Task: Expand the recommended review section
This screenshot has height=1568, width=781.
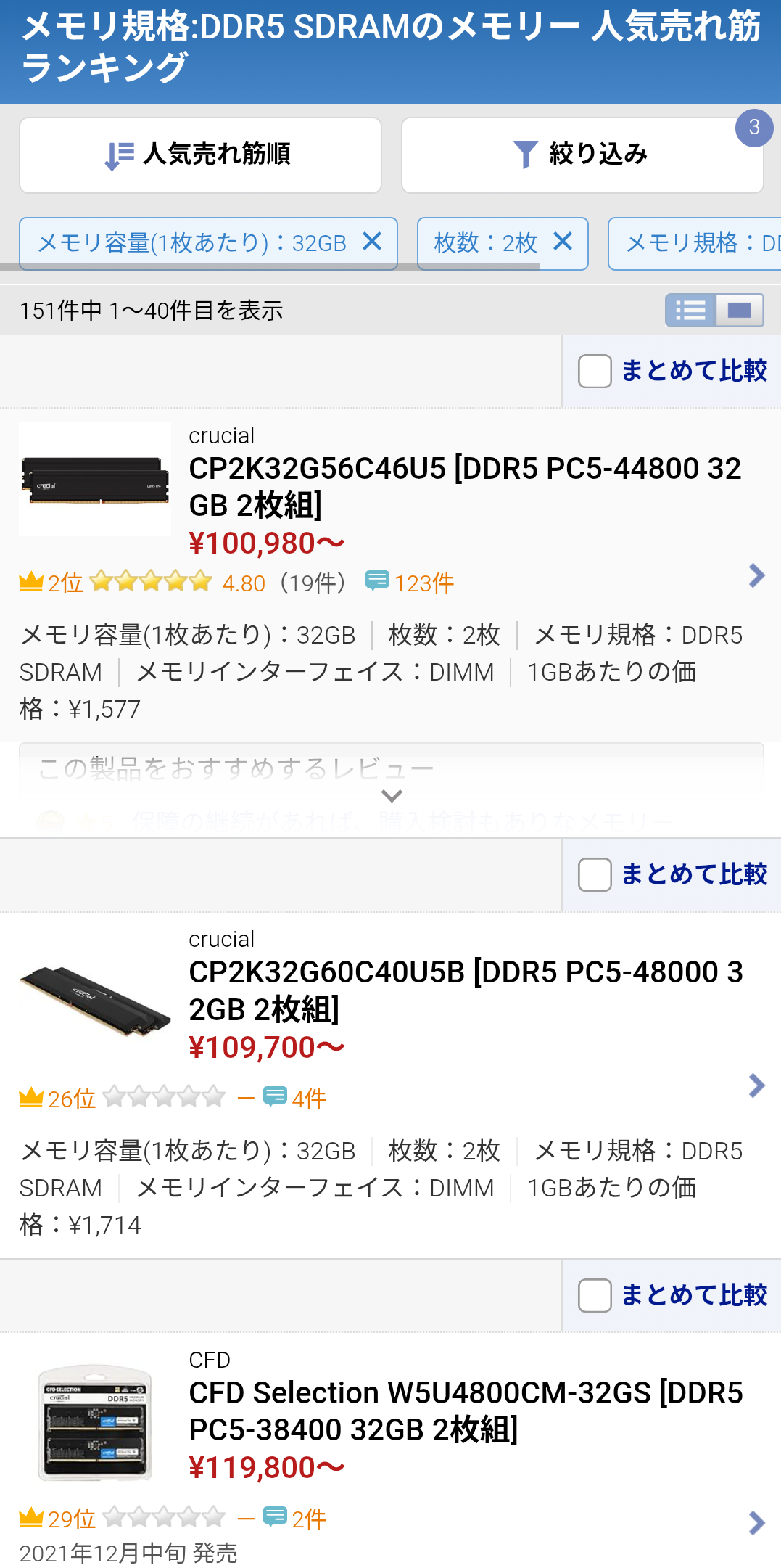Action: pos(392,796)
